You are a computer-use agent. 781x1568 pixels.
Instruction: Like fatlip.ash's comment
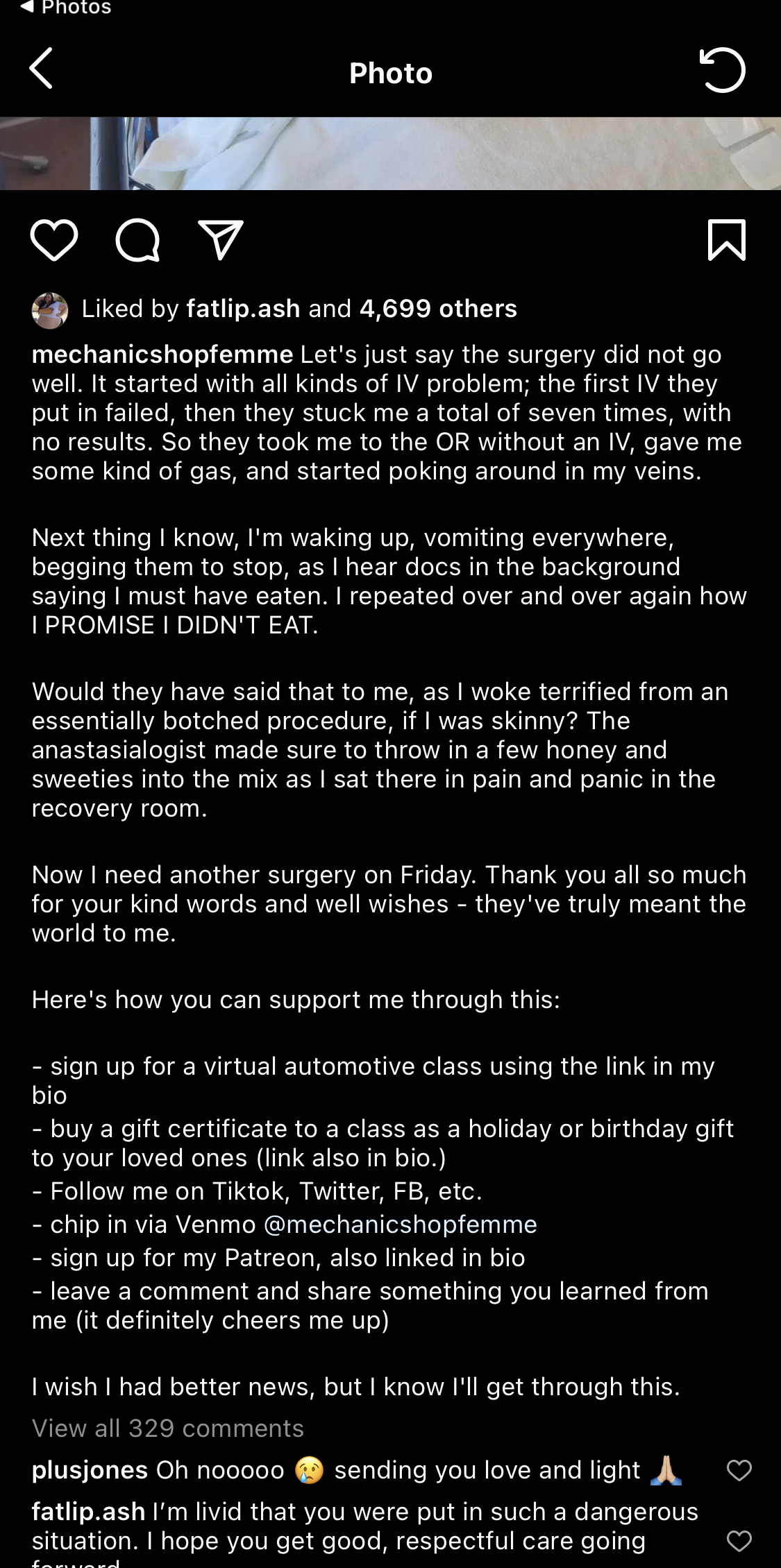[x=739, y=1541]
